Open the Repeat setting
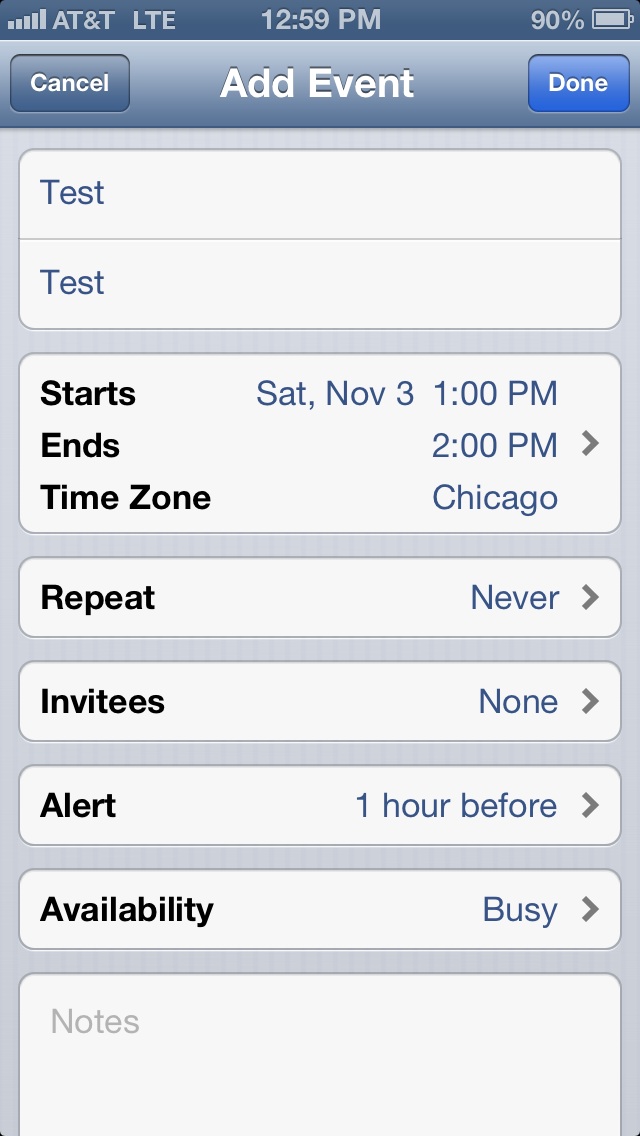640x1136 pixels. click(x=320, y=598)
